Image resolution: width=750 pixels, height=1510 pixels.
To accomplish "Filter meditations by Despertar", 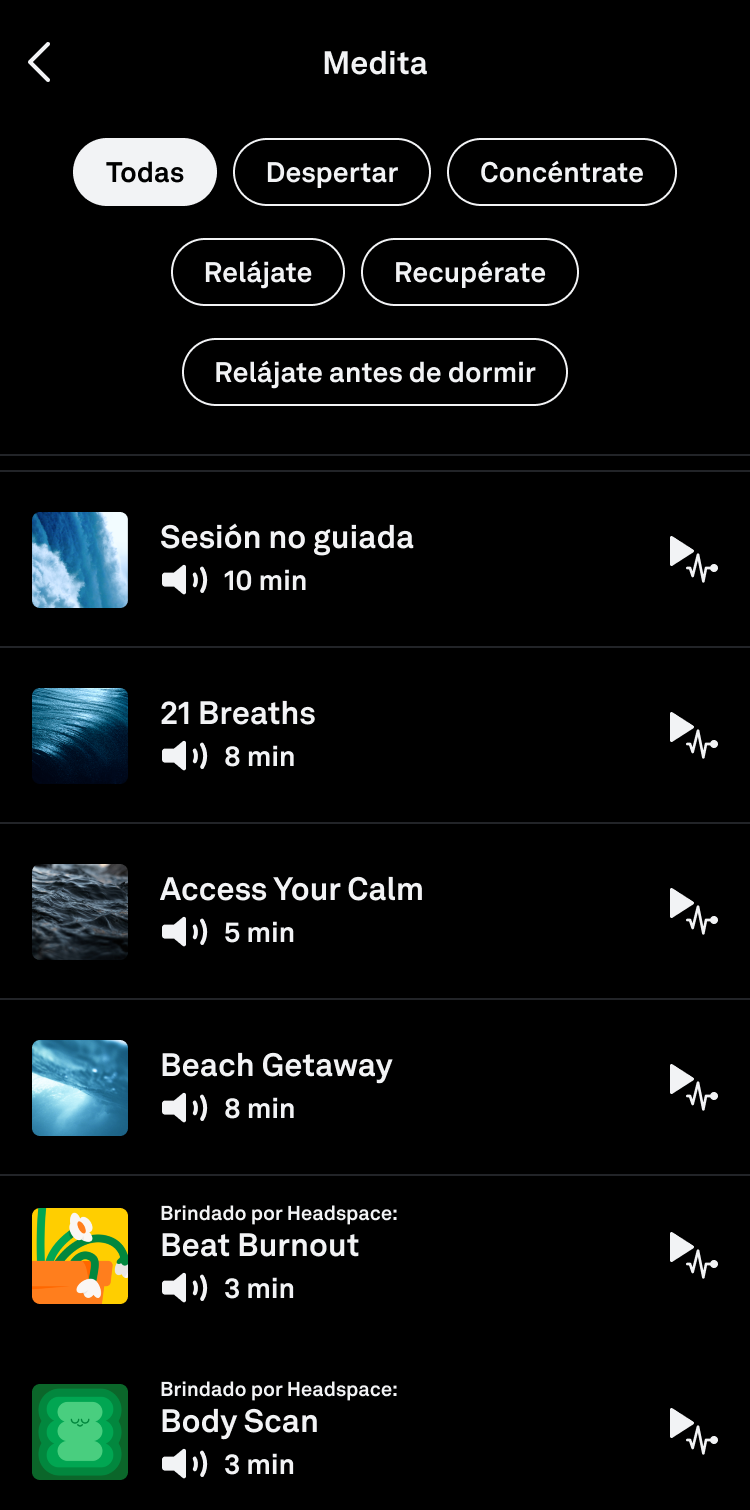I will (332, 172).
